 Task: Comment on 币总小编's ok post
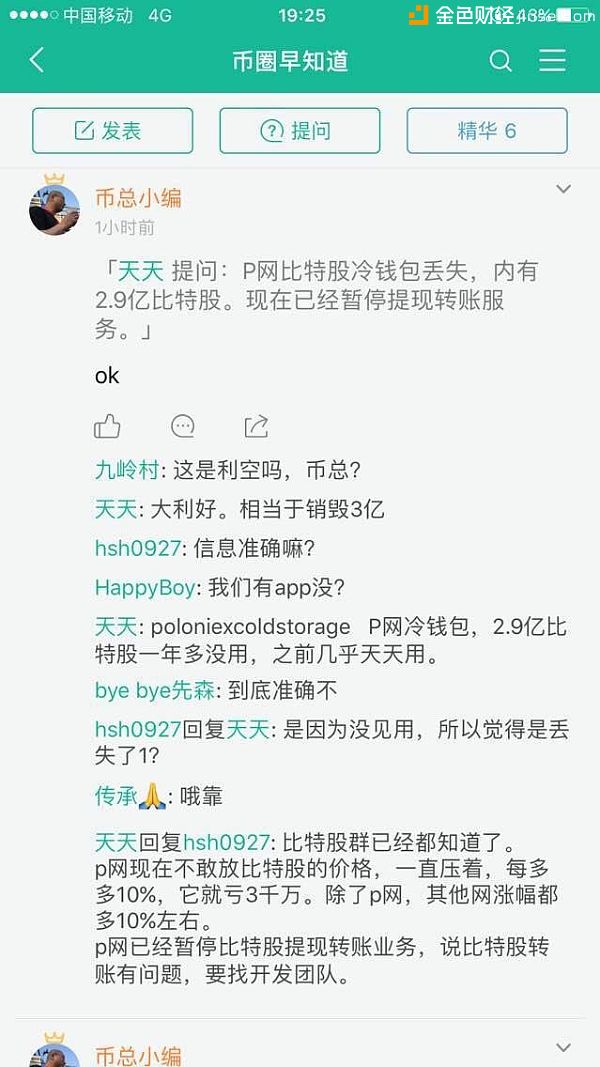pyautogui.click(x=182, y=427)
